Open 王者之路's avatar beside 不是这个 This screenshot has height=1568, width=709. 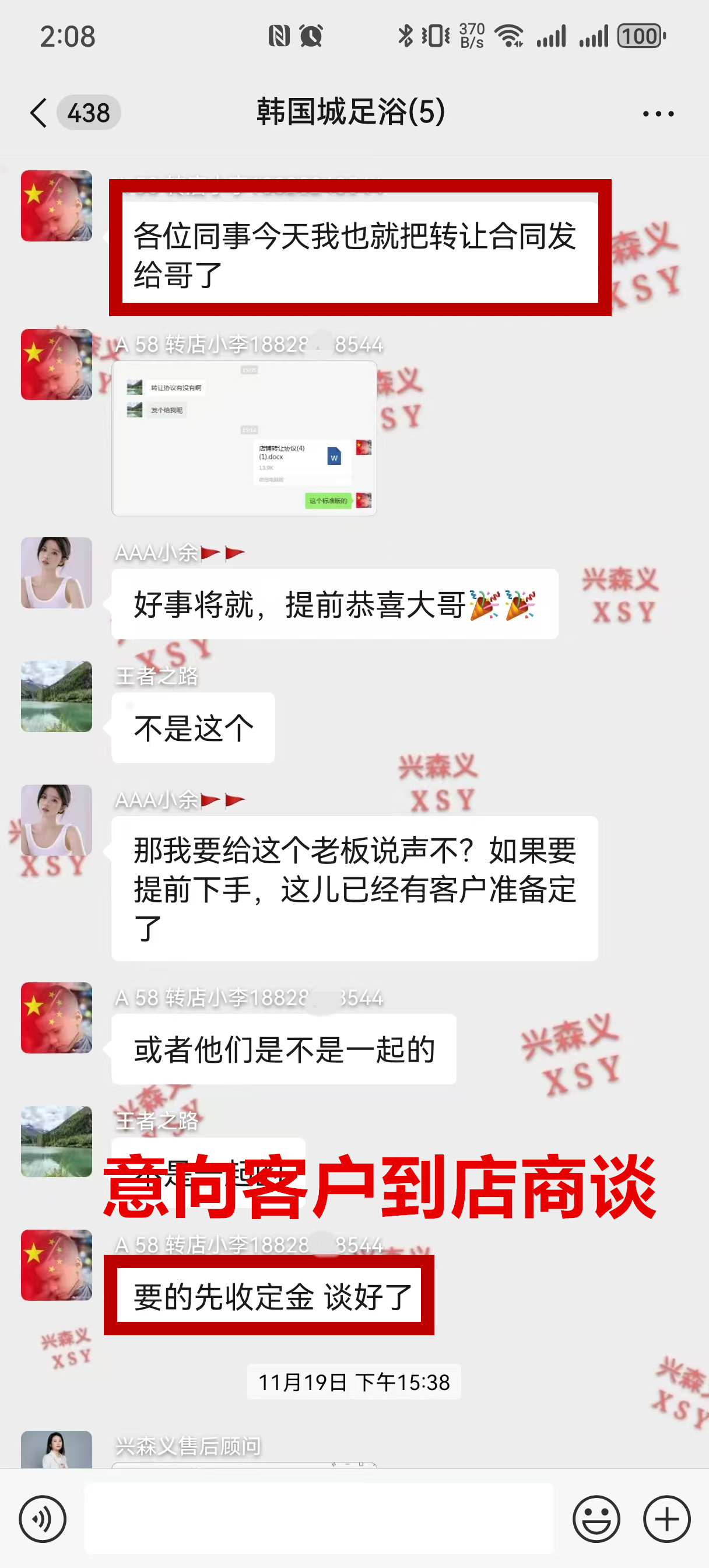point(57,696)
